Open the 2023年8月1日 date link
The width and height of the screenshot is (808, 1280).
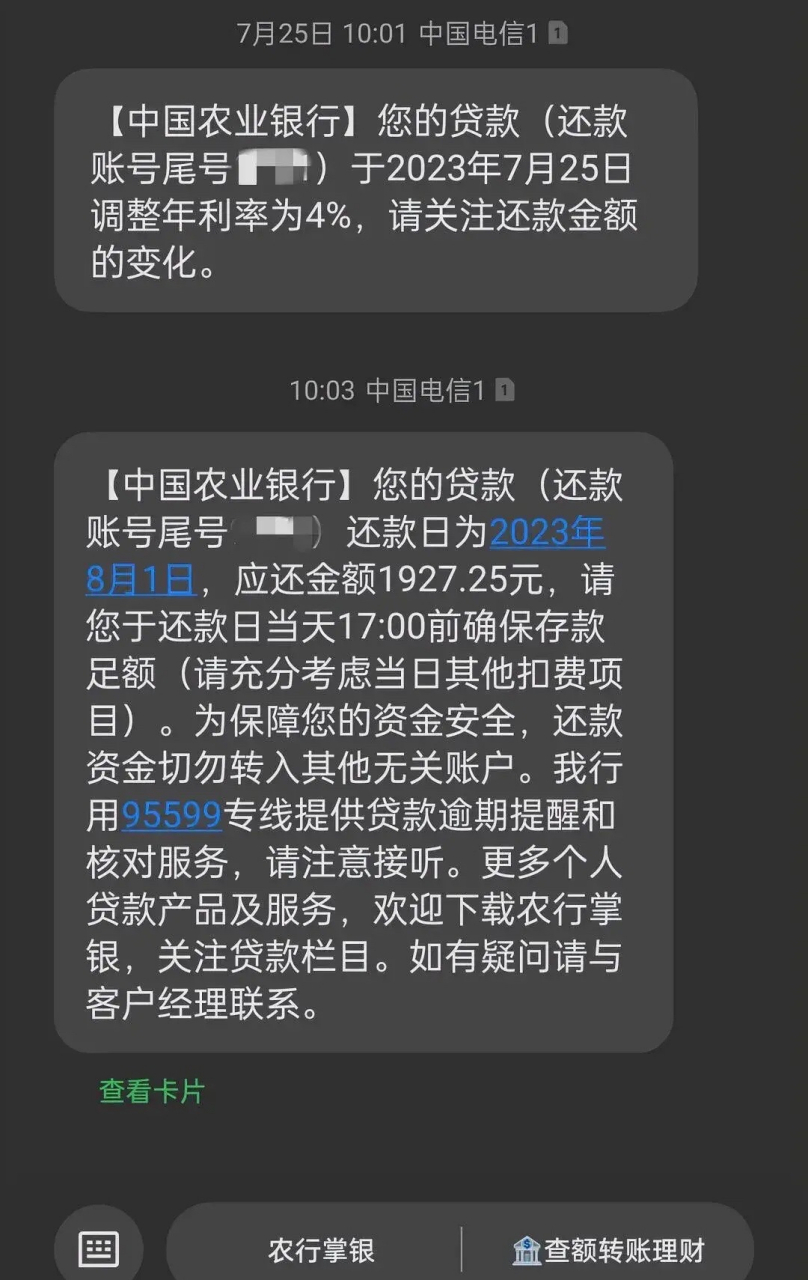tap(547, 533)
